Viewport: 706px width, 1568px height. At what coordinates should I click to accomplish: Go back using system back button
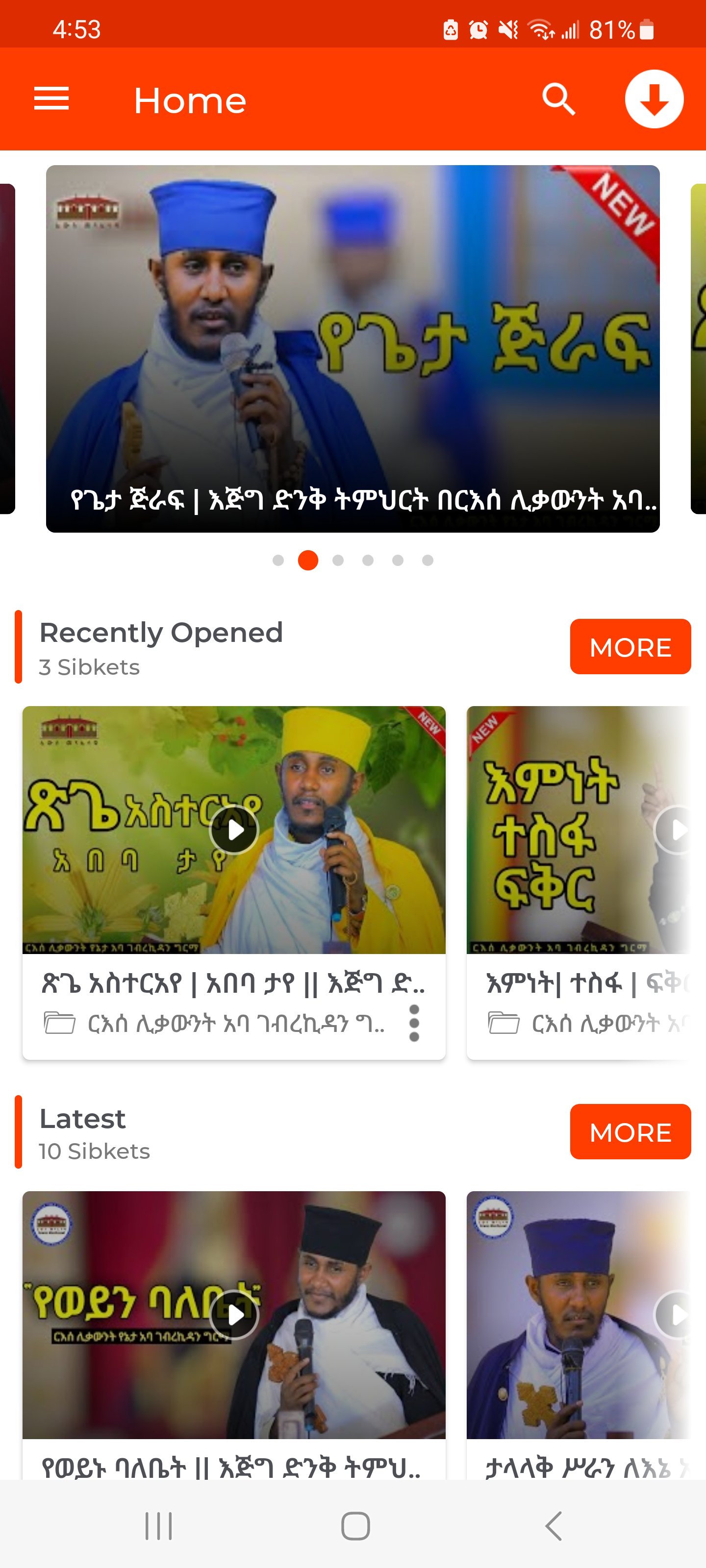click(553, 1526)
